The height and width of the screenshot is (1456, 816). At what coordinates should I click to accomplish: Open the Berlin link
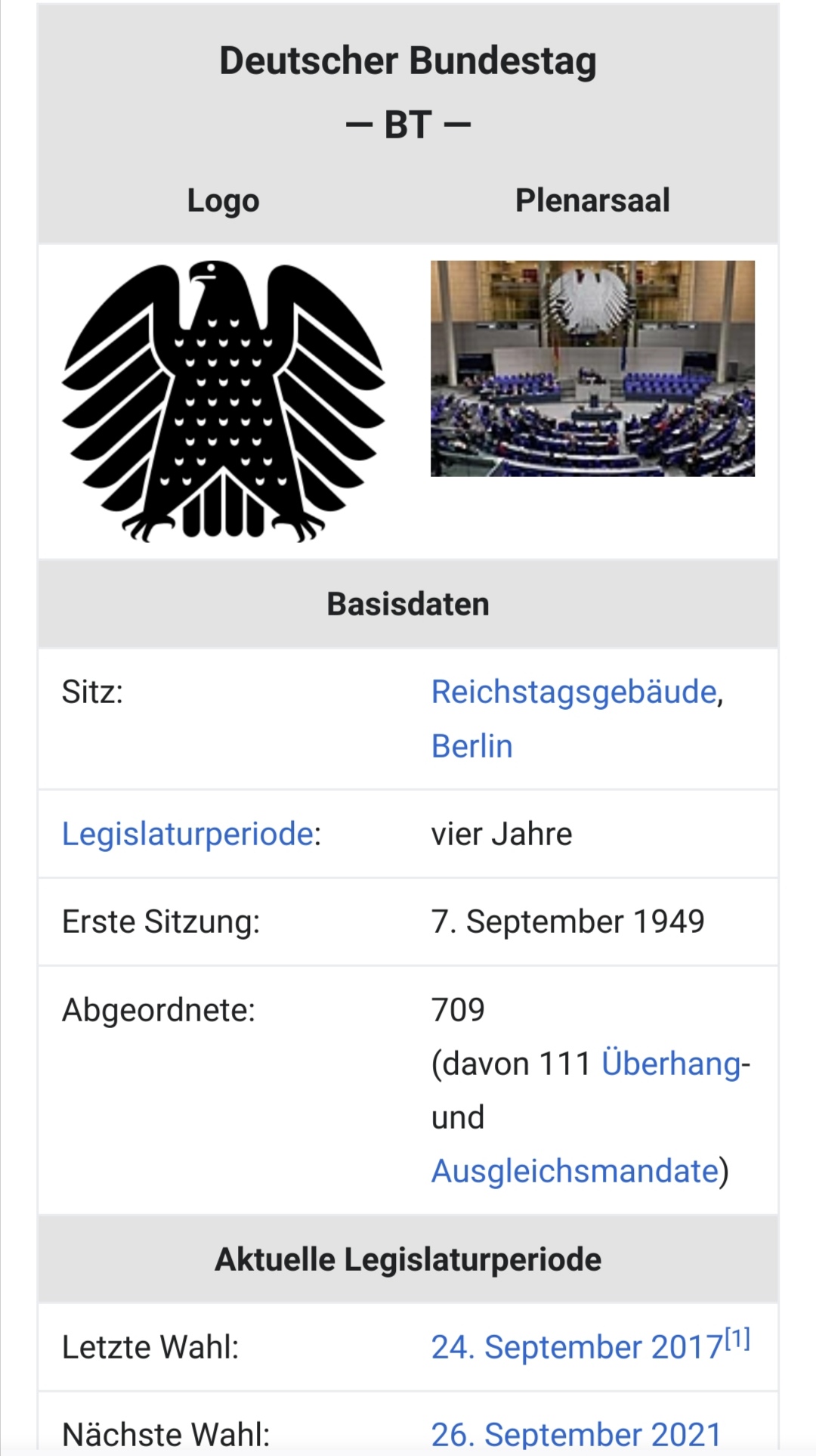(x=471, y=746)
